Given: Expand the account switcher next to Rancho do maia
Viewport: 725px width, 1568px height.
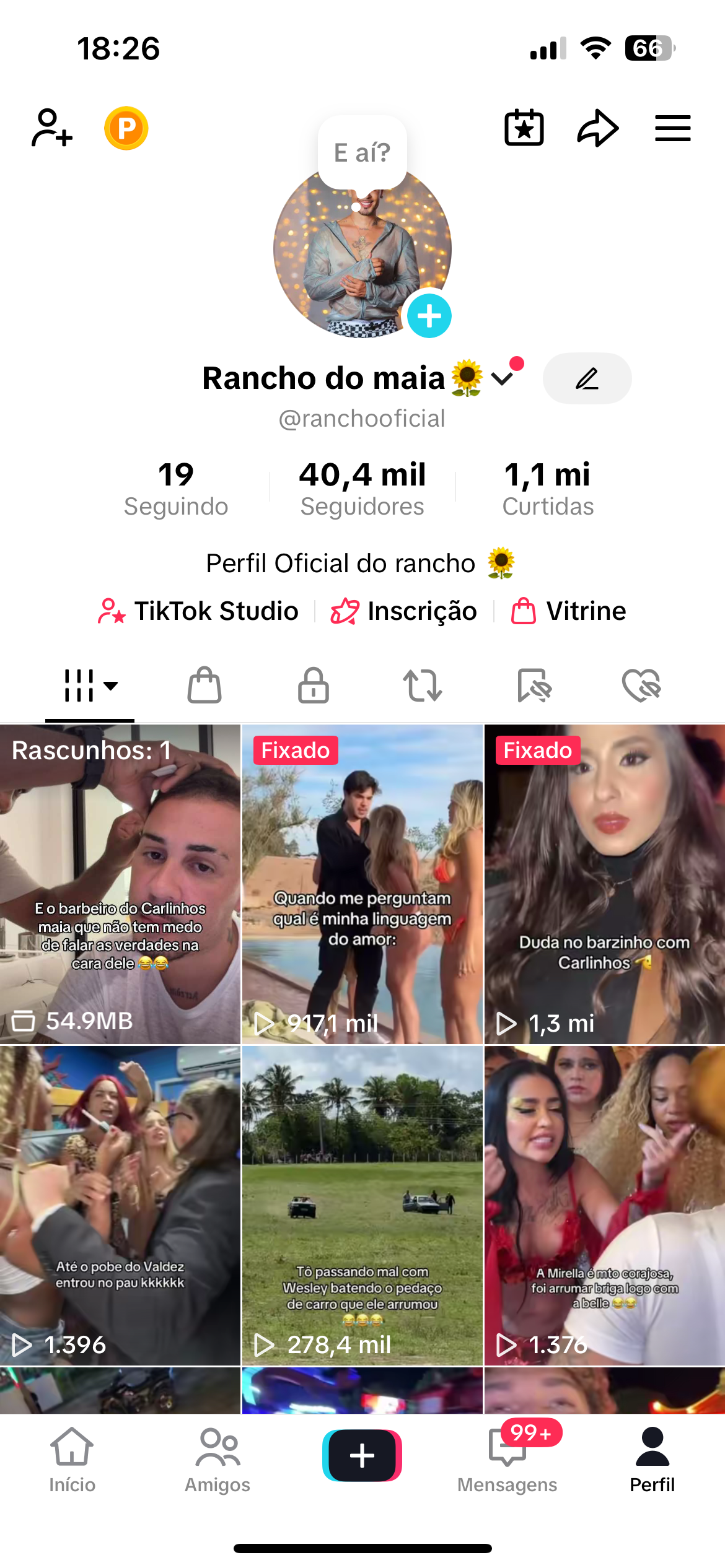Looking at the screenshot, I should [503, 378].
